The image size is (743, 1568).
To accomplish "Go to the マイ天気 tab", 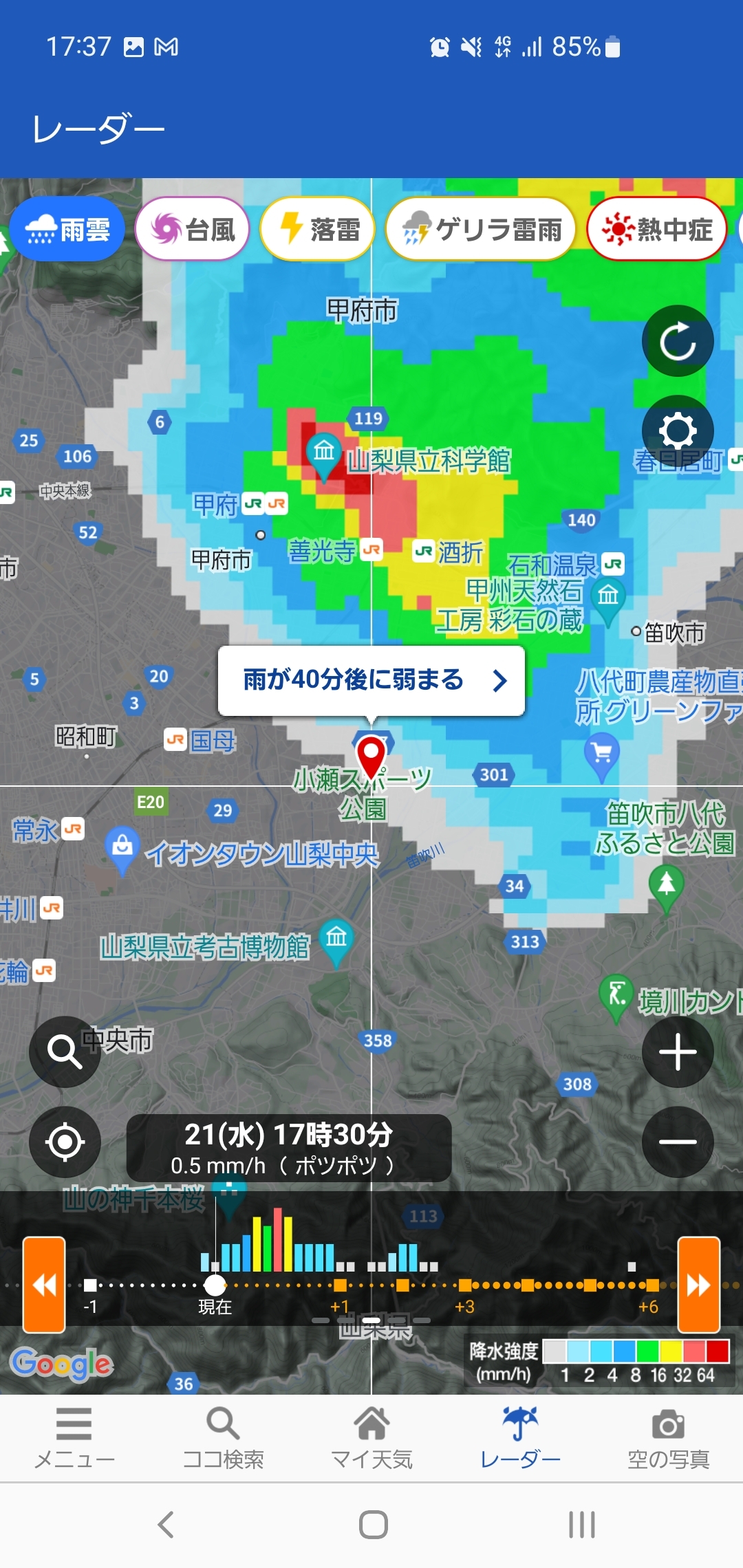I will point(371,1436).
